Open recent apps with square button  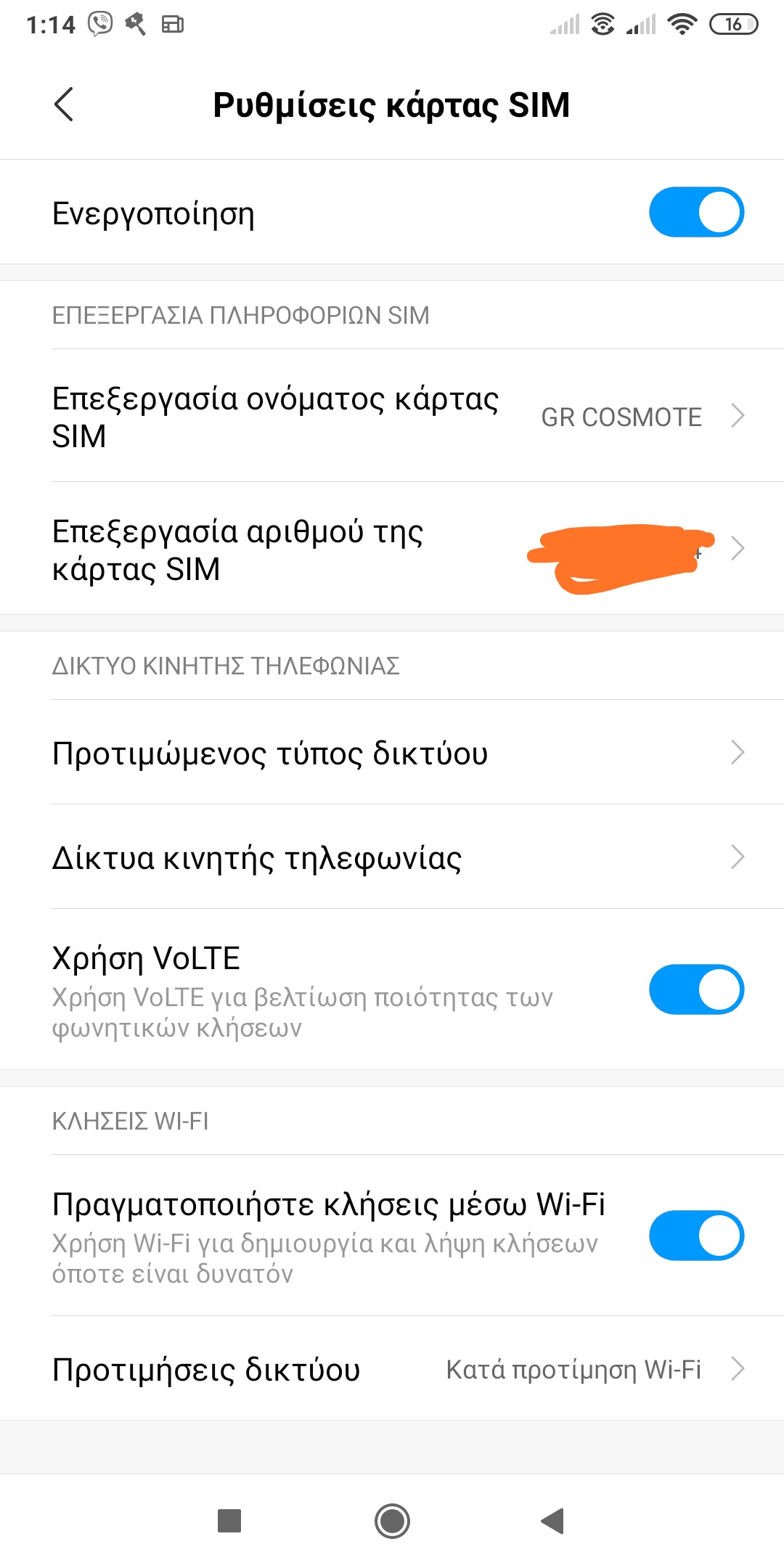click(x=229, y=1521)
